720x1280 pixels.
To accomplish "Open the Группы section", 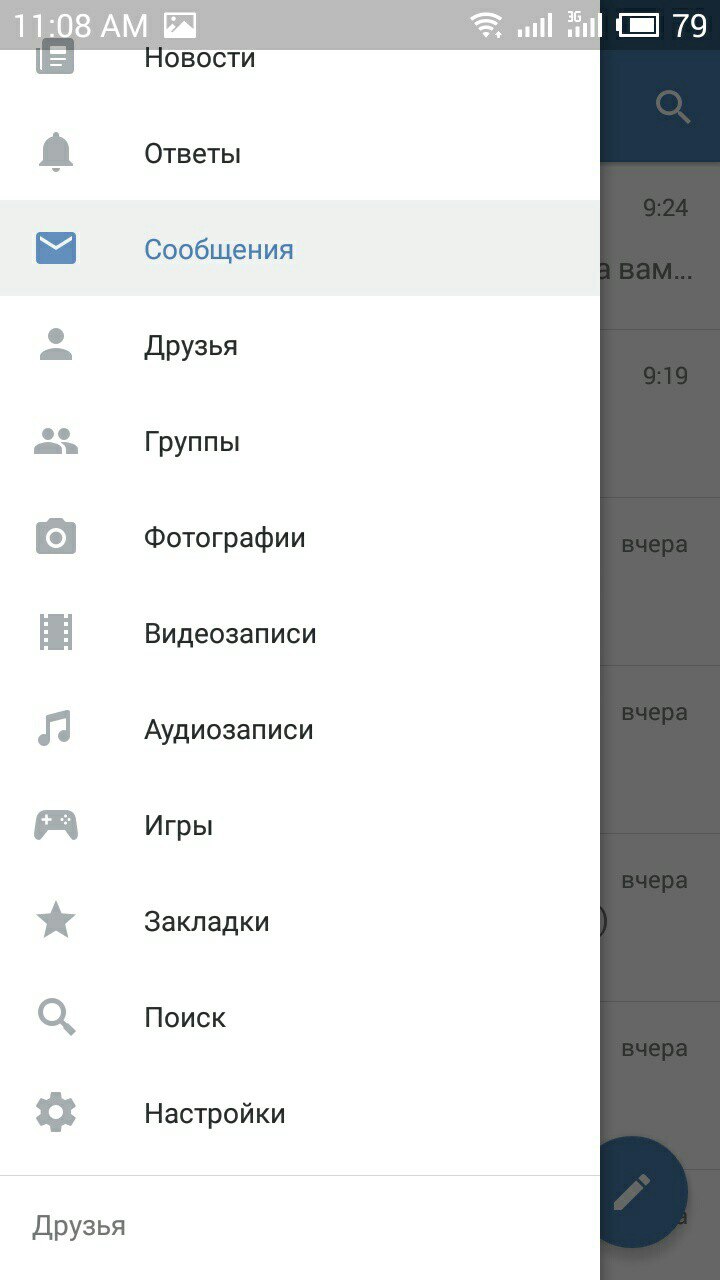I will click(300, 441).
